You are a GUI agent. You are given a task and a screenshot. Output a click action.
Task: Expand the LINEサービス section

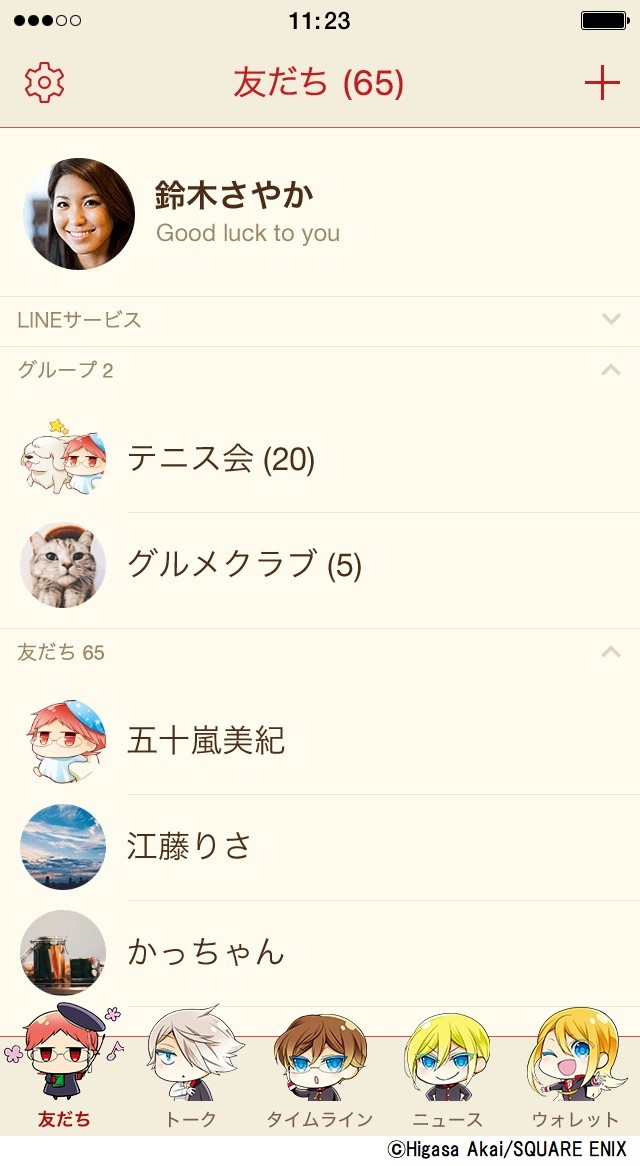coord(611,320)
